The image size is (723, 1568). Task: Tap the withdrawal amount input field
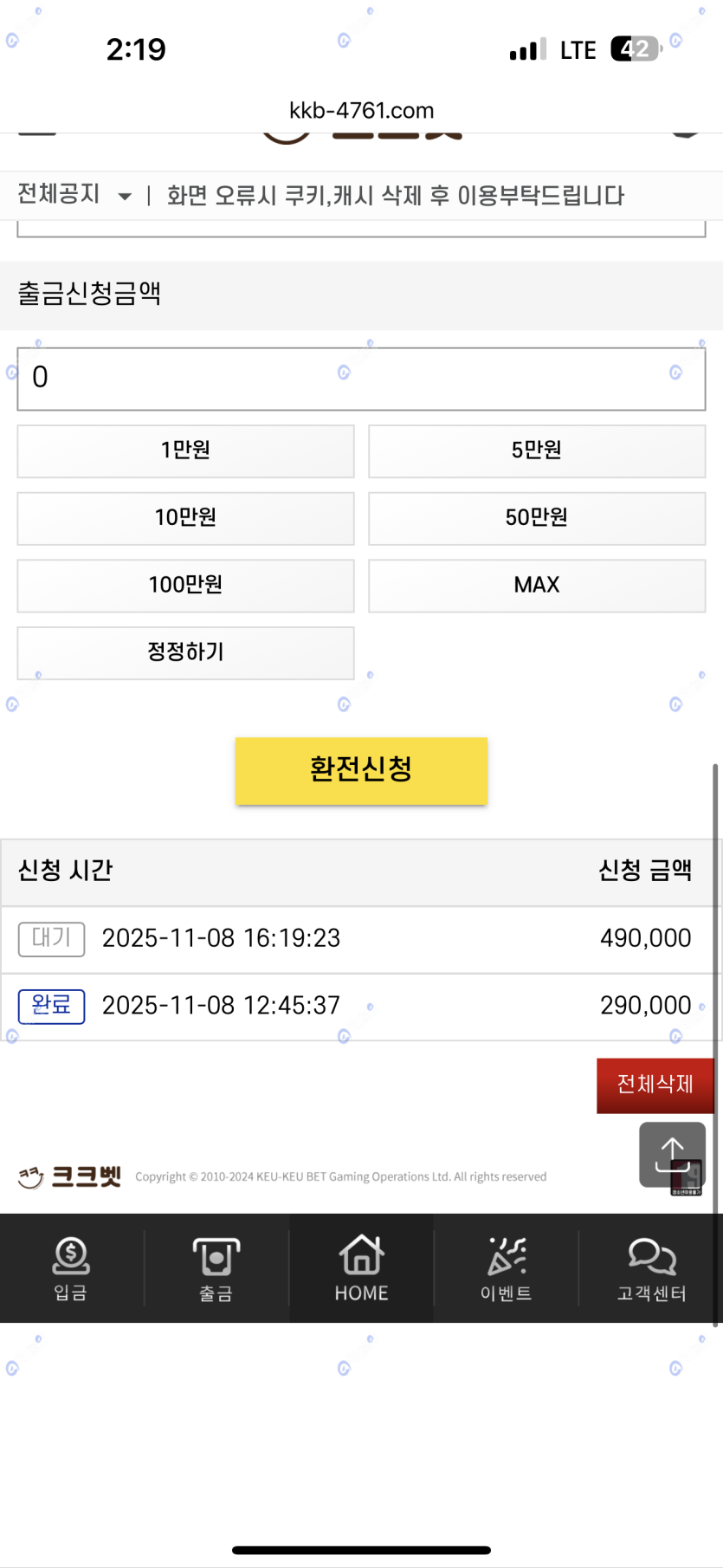point(361,379)
